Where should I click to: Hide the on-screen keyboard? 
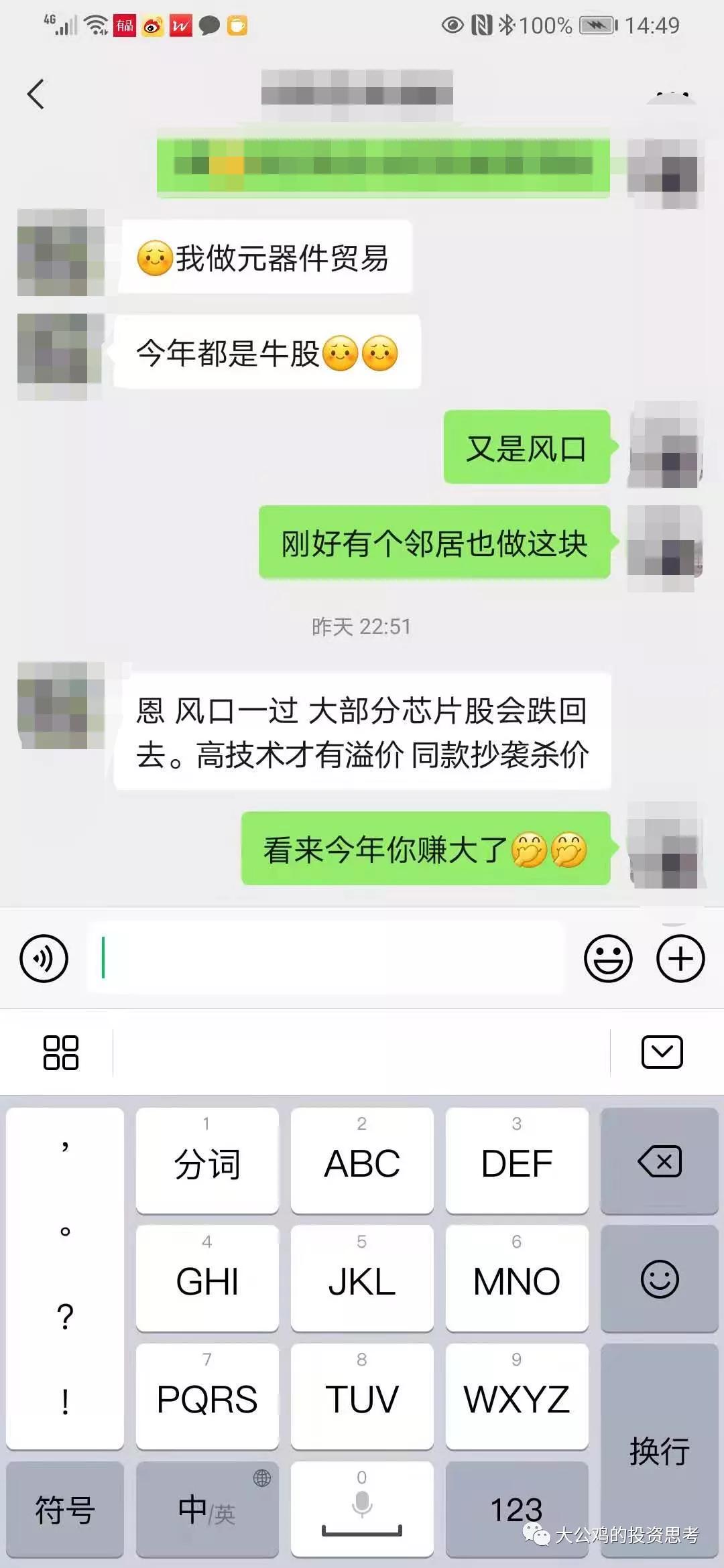click(x=662, y=1051)
